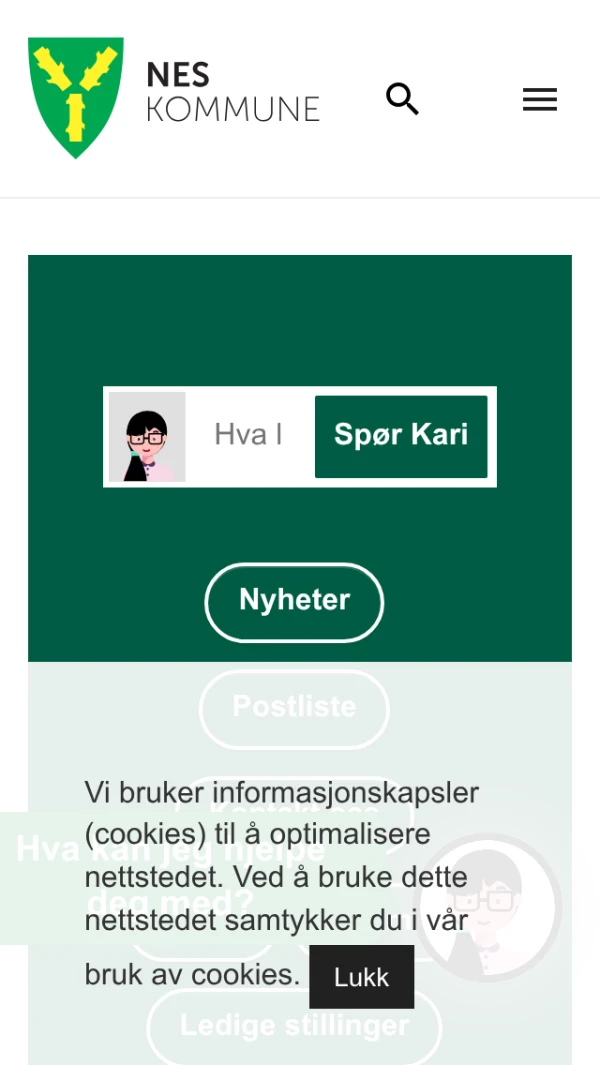Open the Nyheter link
The height and width of the screenshot is (1065, 600).
(294, 601)
